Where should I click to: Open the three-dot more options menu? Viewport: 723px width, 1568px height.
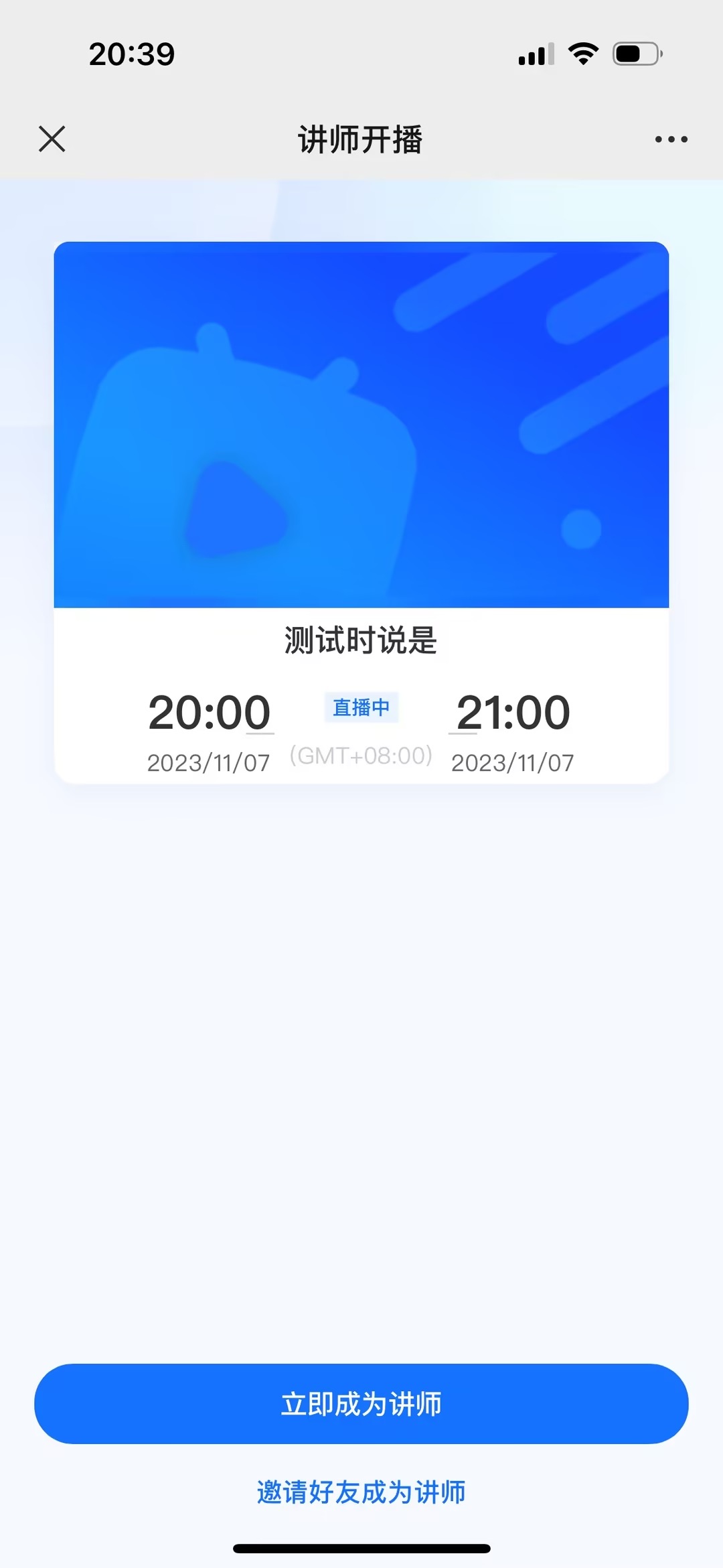671,139
